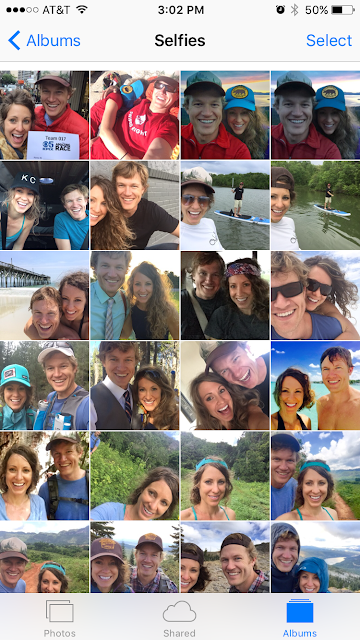360x640 pixels.
Task: Switch to the Shared tab
Action: click(x=179, y=618)
